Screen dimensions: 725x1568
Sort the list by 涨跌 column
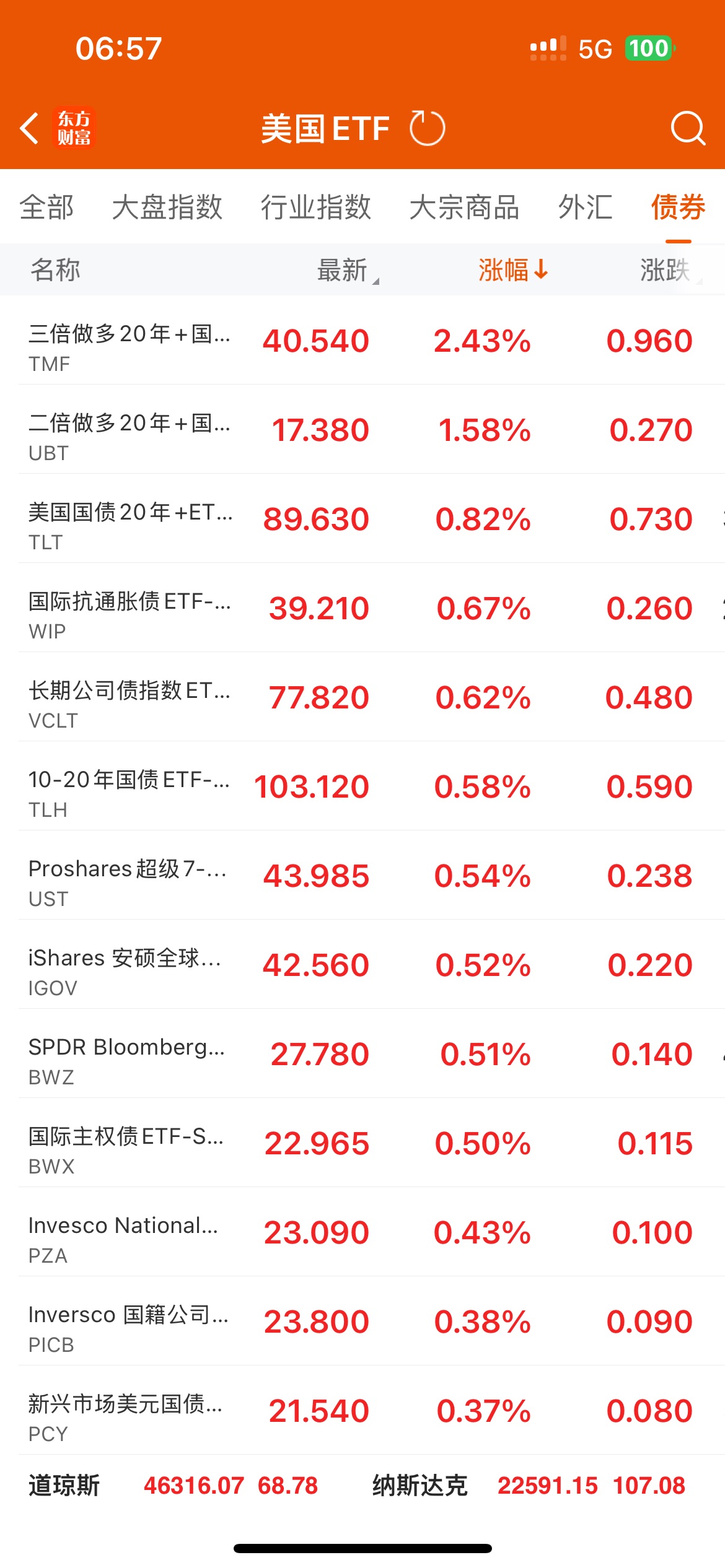click(x=666, y=270)
